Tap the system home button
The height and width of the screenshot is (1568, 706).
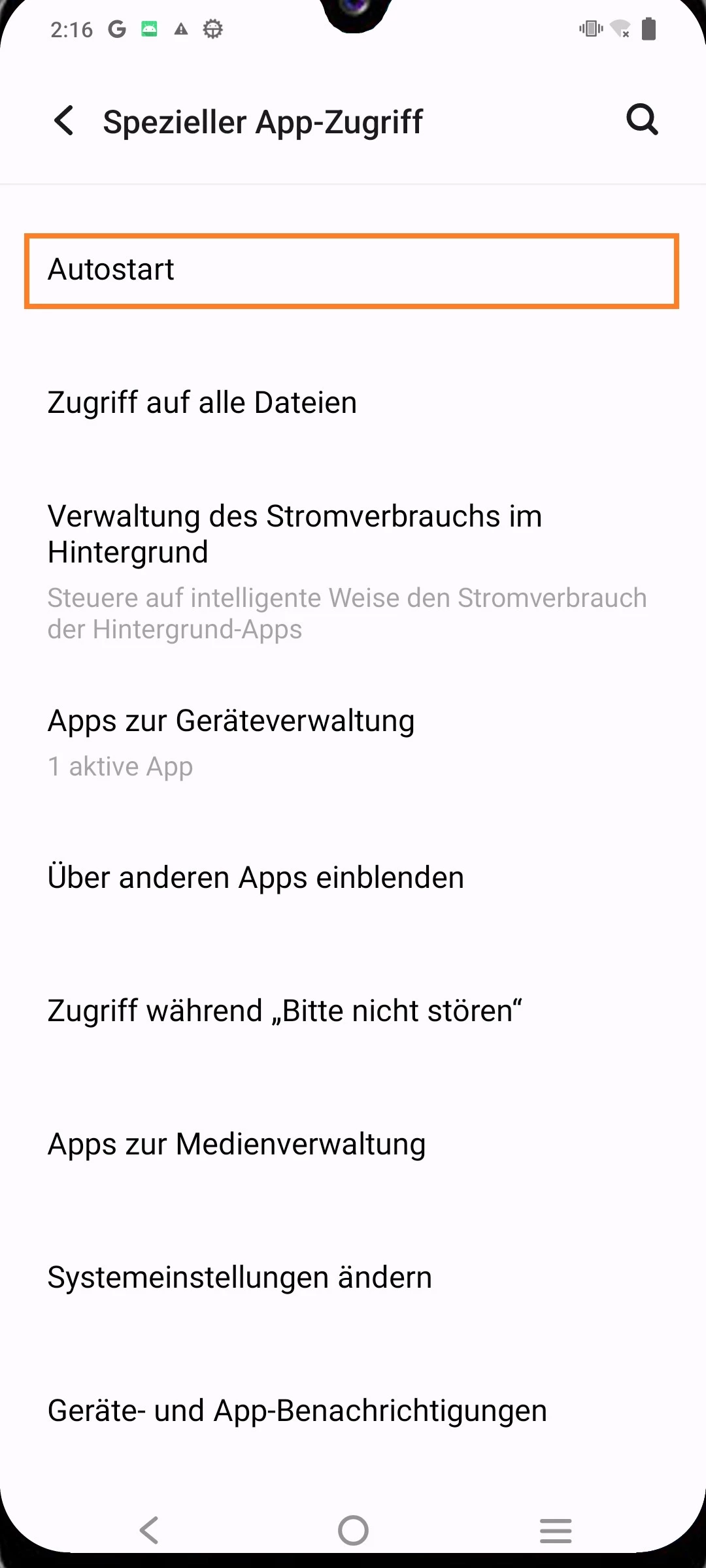click(x=353, y=1530)
